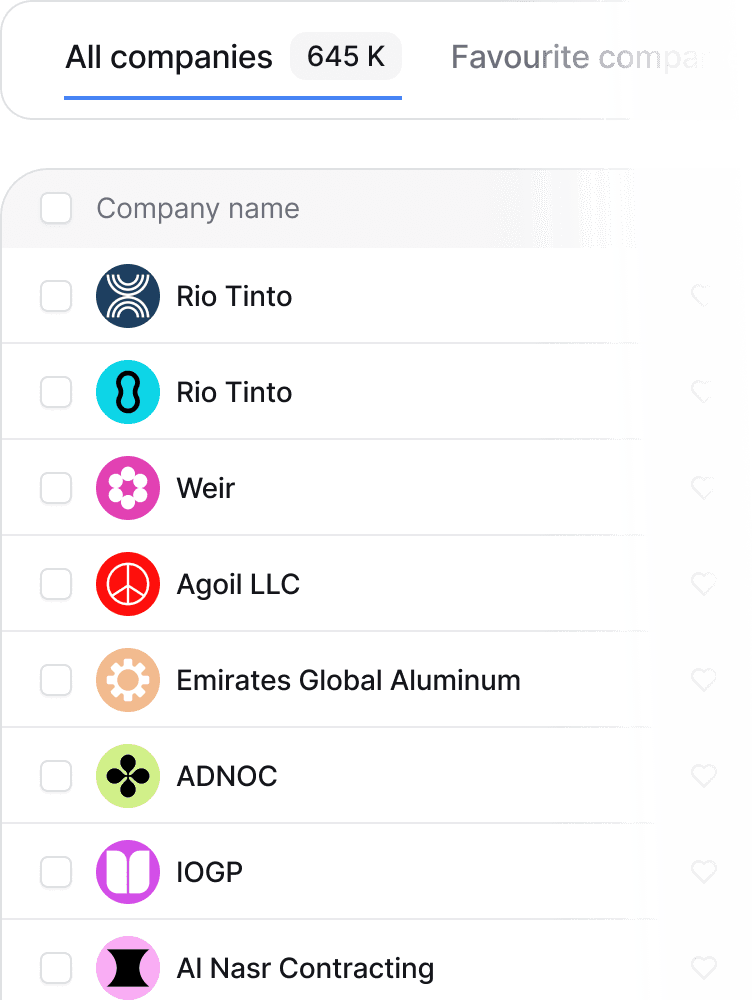Open the Weir company row

tap(205, 488)
